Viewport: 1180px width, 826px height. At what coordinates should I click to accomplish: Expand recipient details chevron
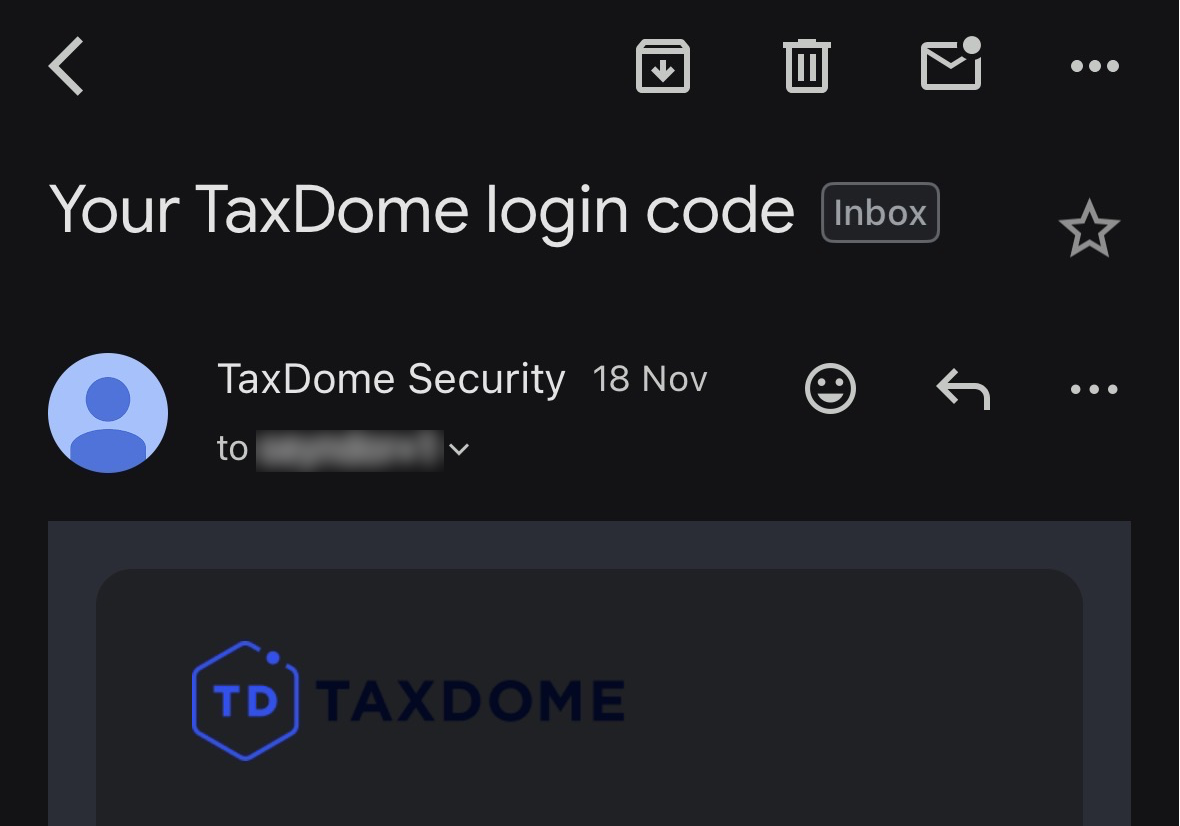pos(459,450)
